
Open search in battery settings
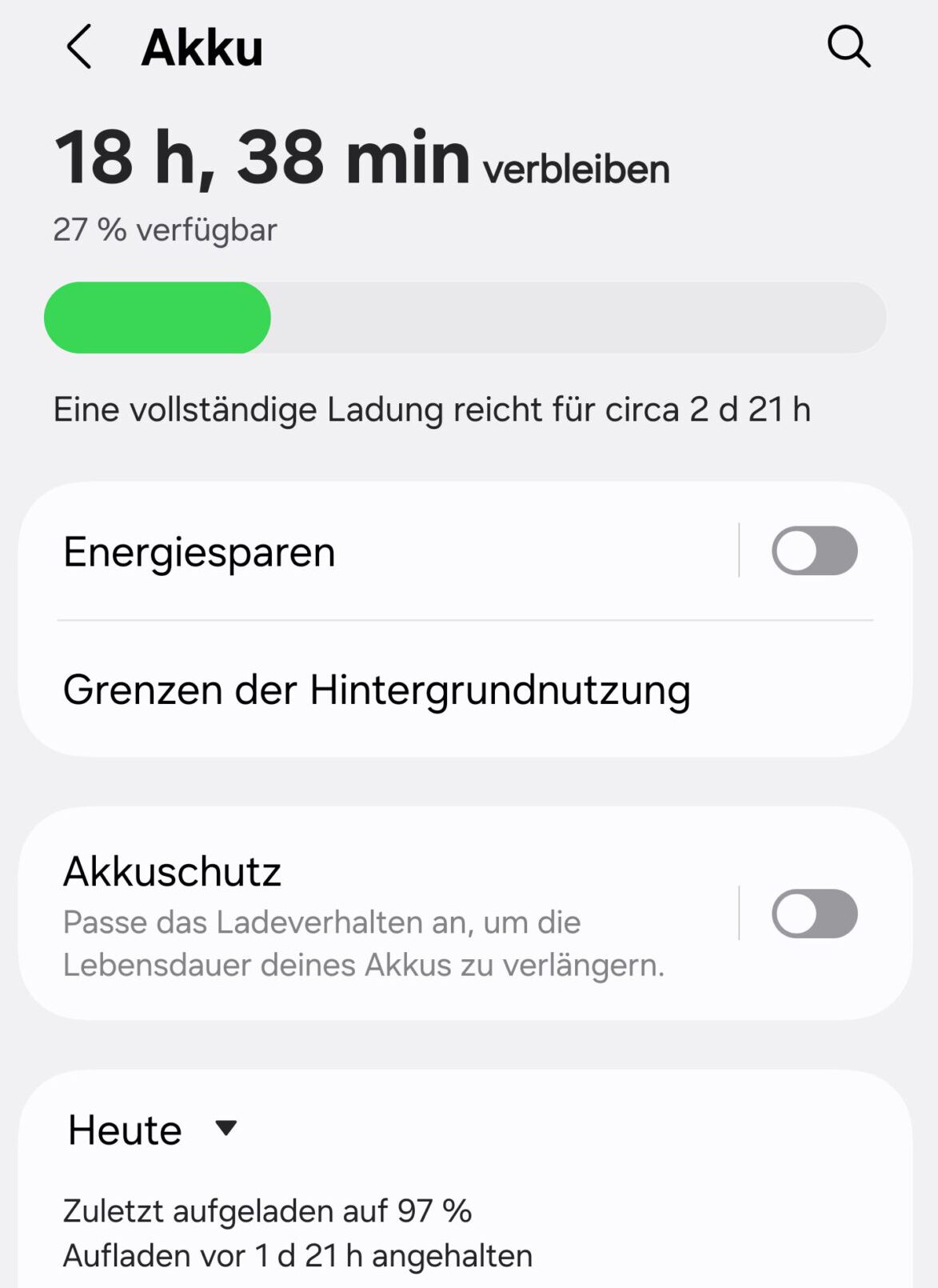click(x=848, y=47)
